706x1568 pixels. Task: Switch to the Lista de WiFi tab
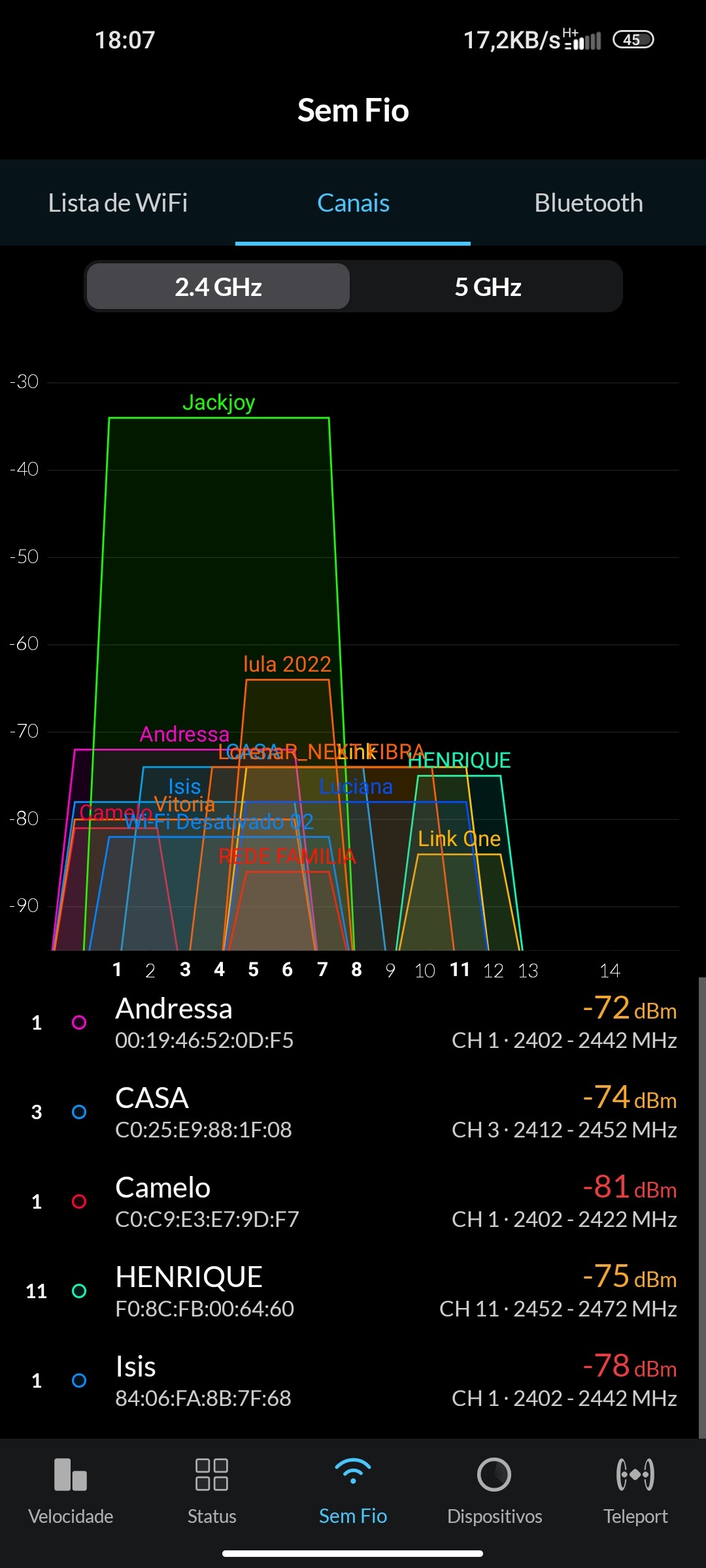(118, 203)
